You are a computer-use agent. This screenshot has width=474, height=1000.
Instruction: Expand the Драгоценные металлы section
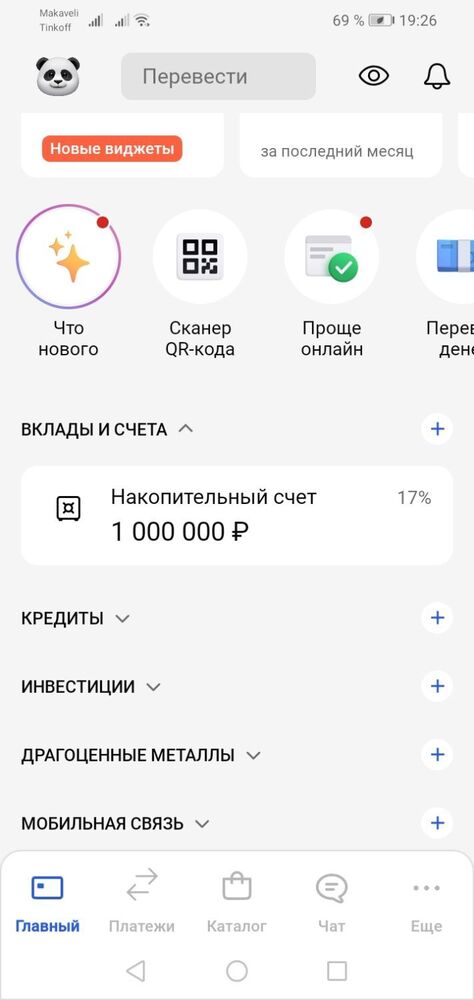point(141,755)
